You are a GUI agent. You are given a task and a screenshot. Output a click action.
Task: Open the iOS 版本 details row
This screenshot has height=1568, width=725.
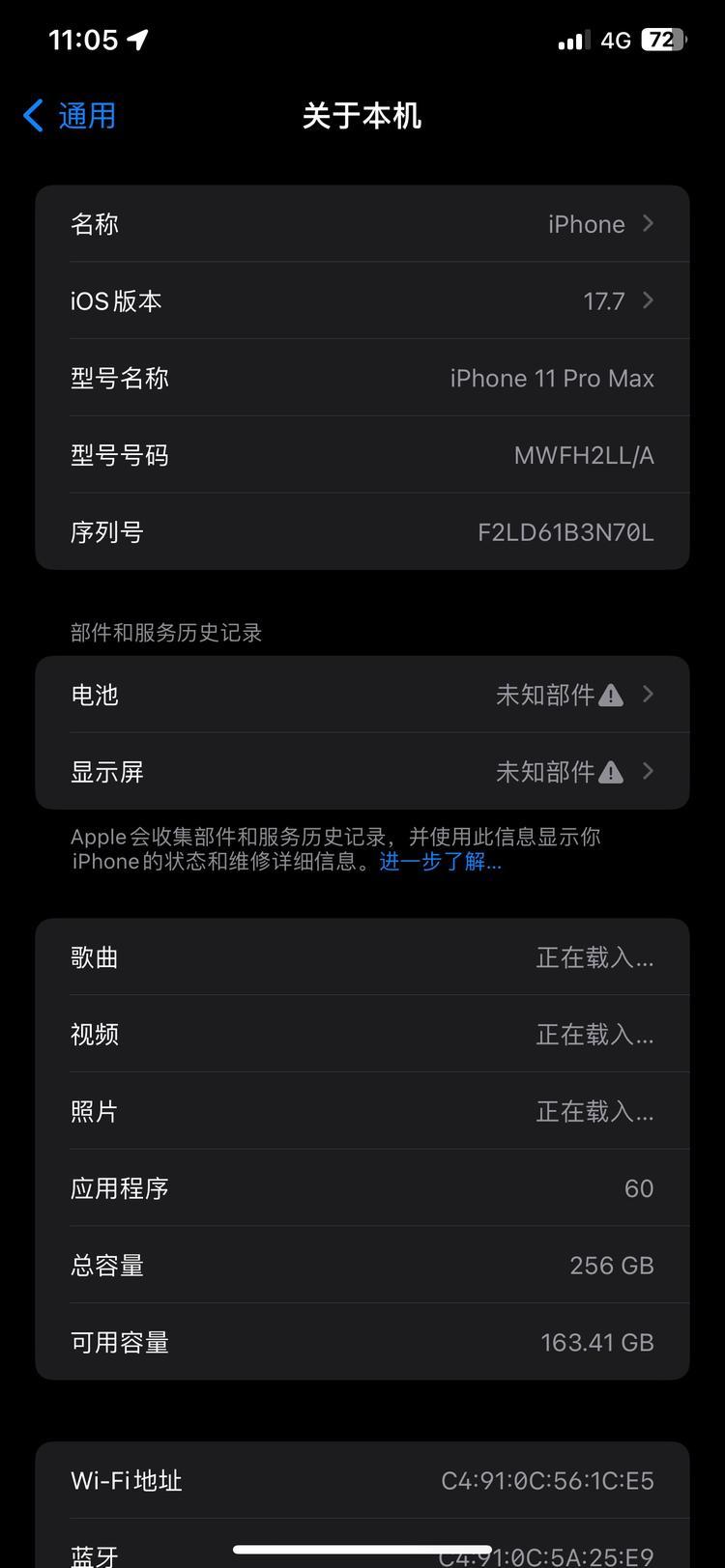[x=362, y=301]
